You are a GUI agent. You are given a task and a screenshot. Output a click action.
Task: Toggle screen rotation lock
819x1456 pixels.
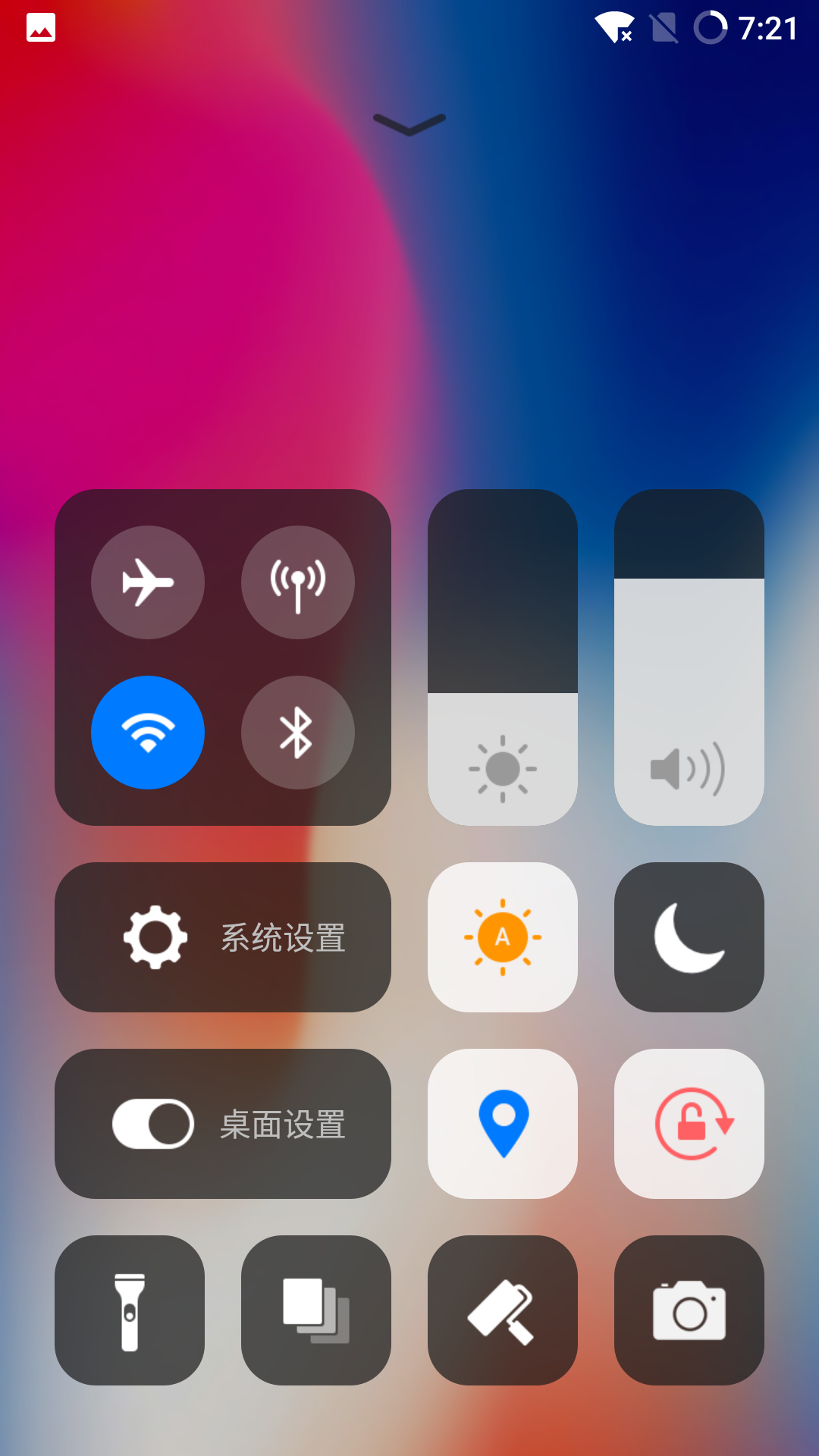pos(689,1124)
